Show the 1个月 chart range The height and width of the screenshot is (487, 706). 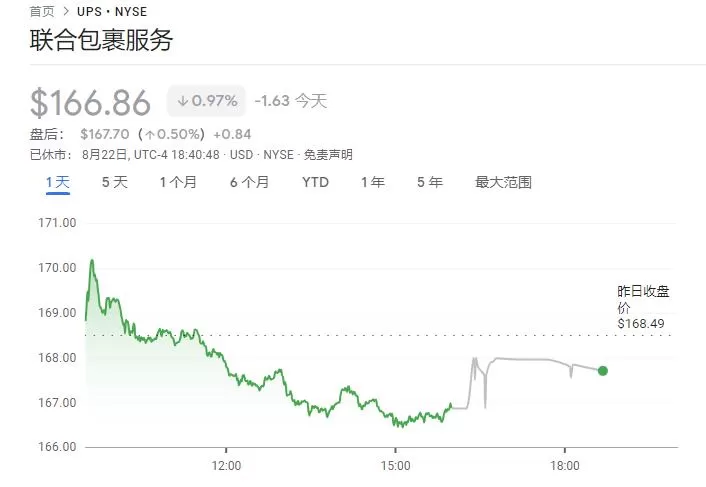pos(178,182)
